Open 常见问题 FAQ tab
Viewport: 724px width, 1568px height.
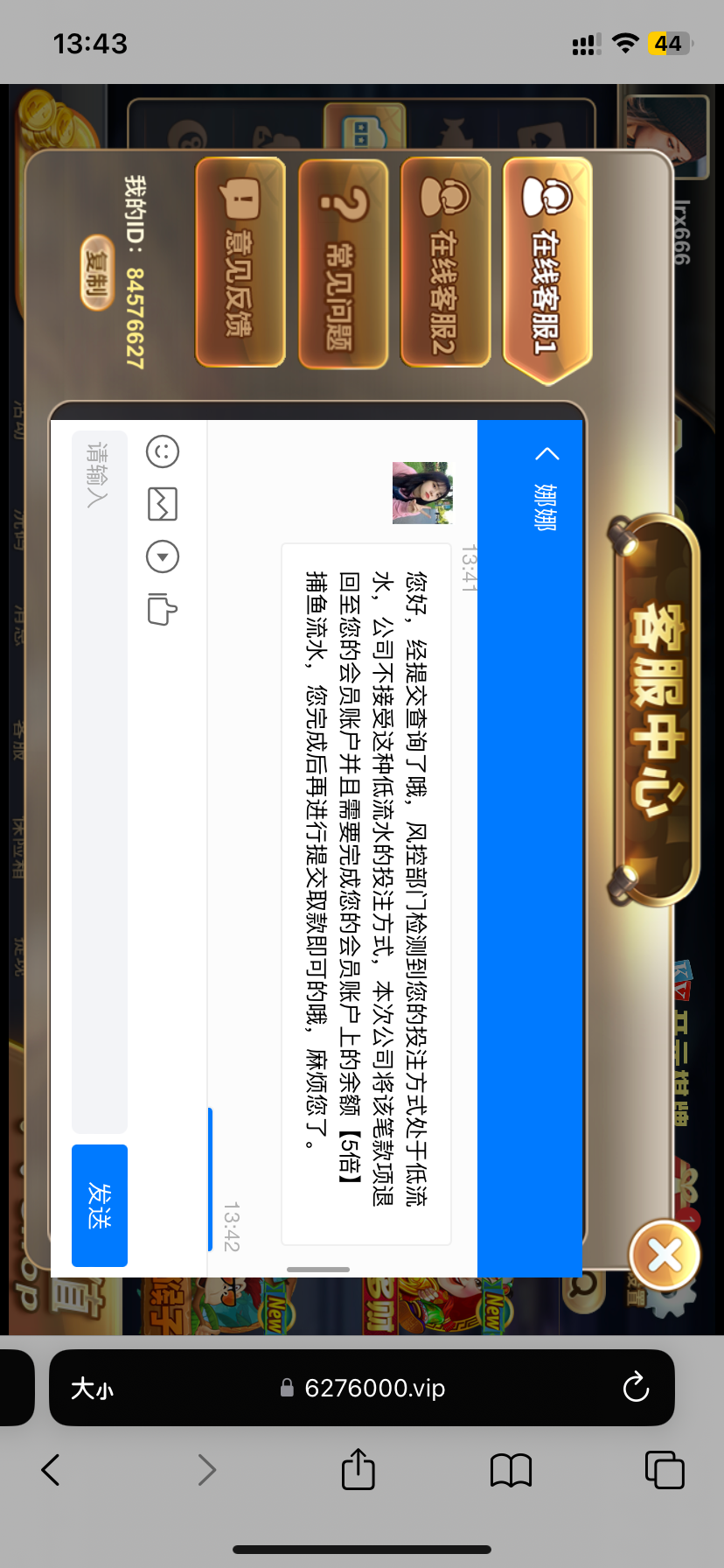(x=343, y=262)
